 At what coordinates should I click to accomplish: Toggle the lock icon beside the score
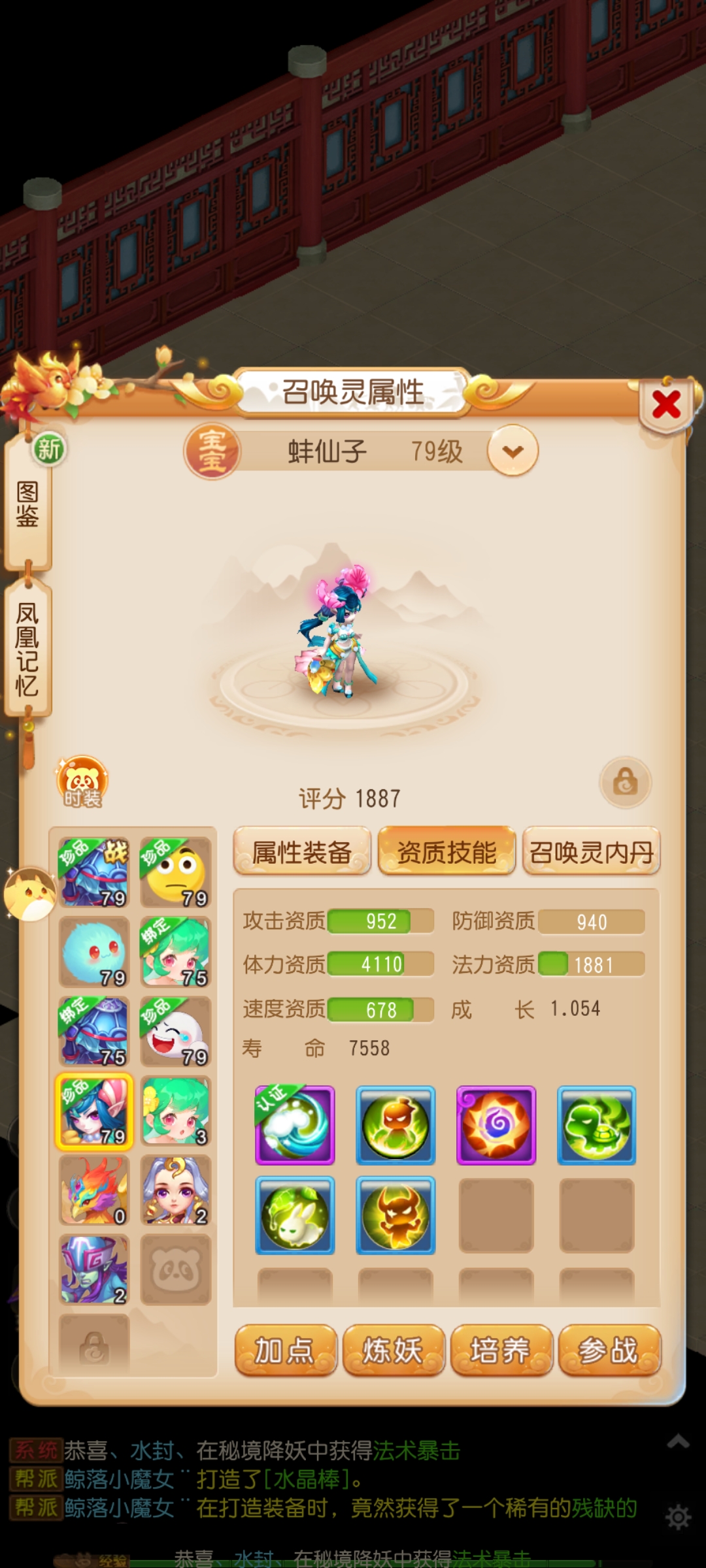pyautogui.click(x=625, y=782)
